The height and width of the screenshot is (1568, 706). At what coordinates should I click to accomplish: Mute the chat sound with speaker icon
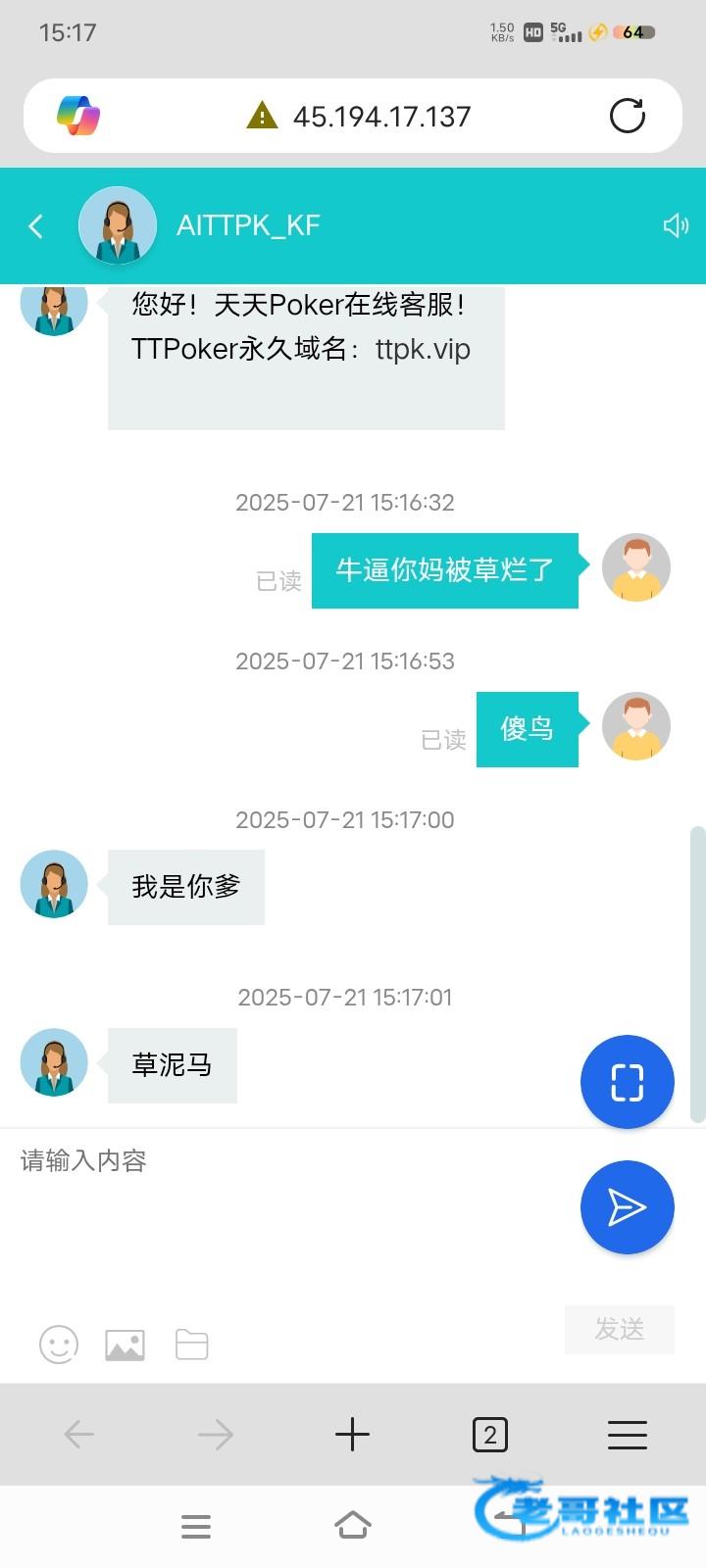676,226
